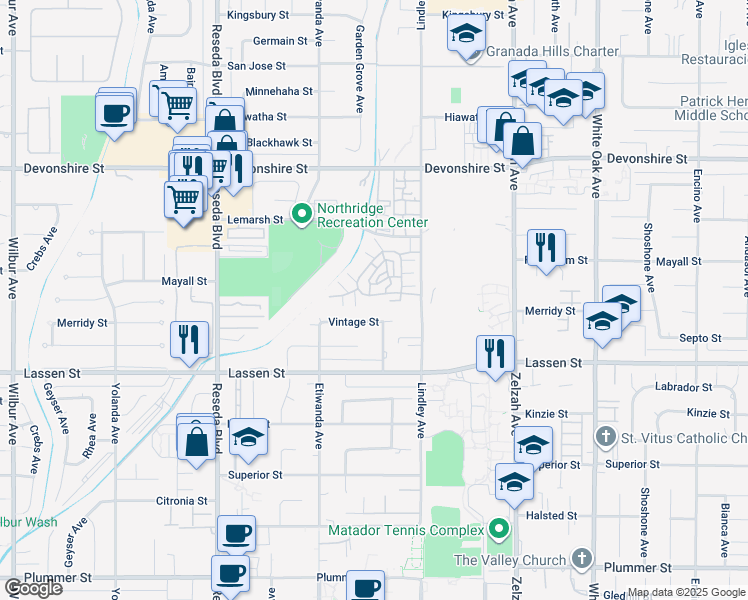Open the Northridge Recreation Center pin
Image resolution: width=748 pixels, height=600 pixels.
pyautogui.click(x=301, y=214)
